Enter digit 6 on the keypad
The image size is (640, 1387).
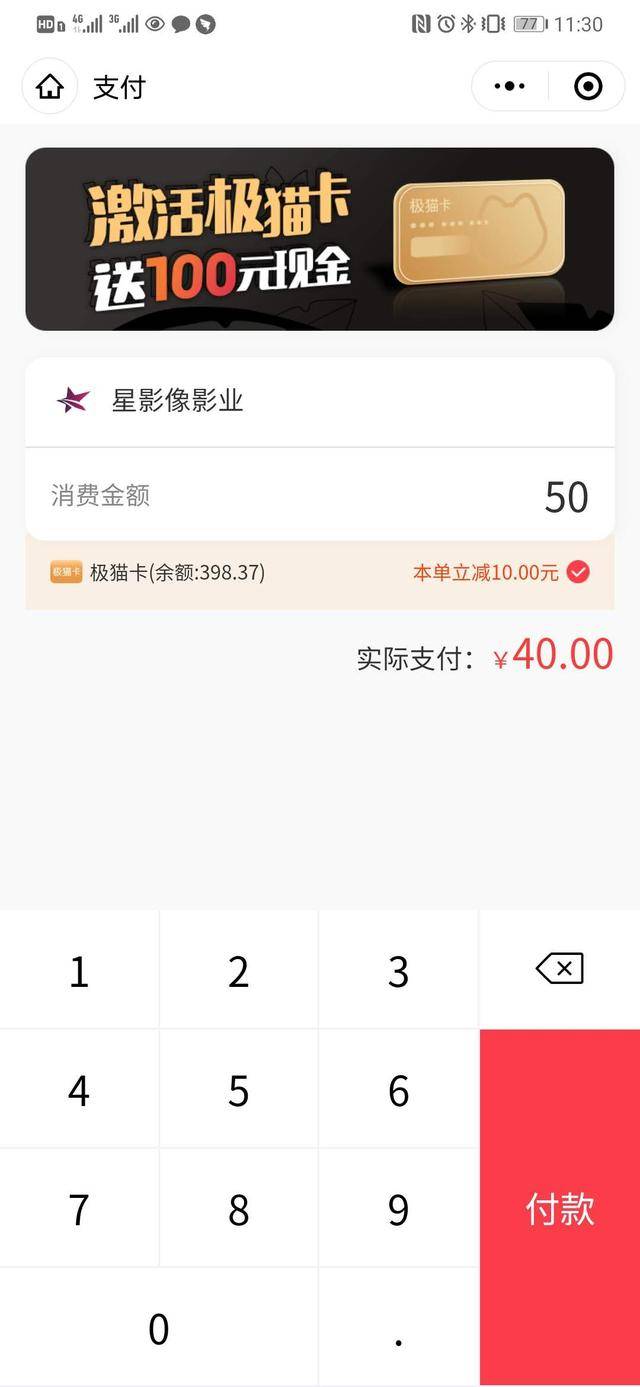(398, 1090)
